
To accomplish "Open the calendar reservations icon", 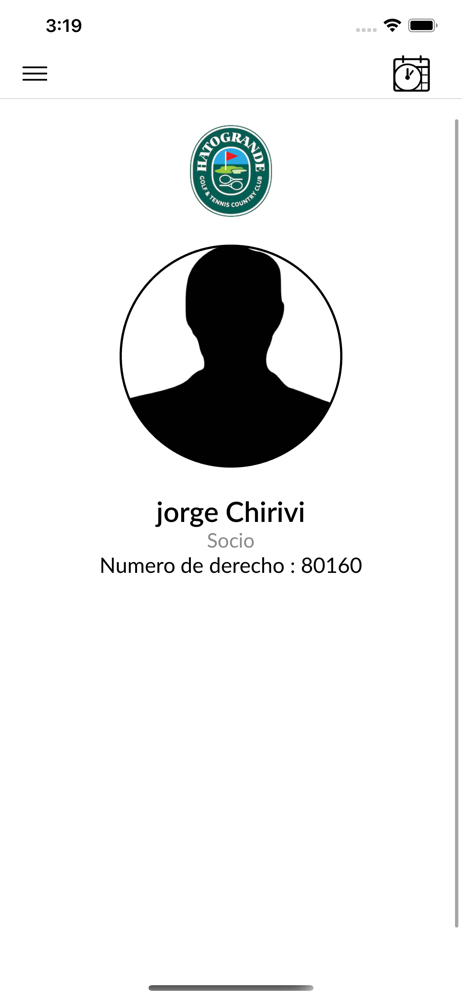I will pyautogui.click(x=411, y=74).
